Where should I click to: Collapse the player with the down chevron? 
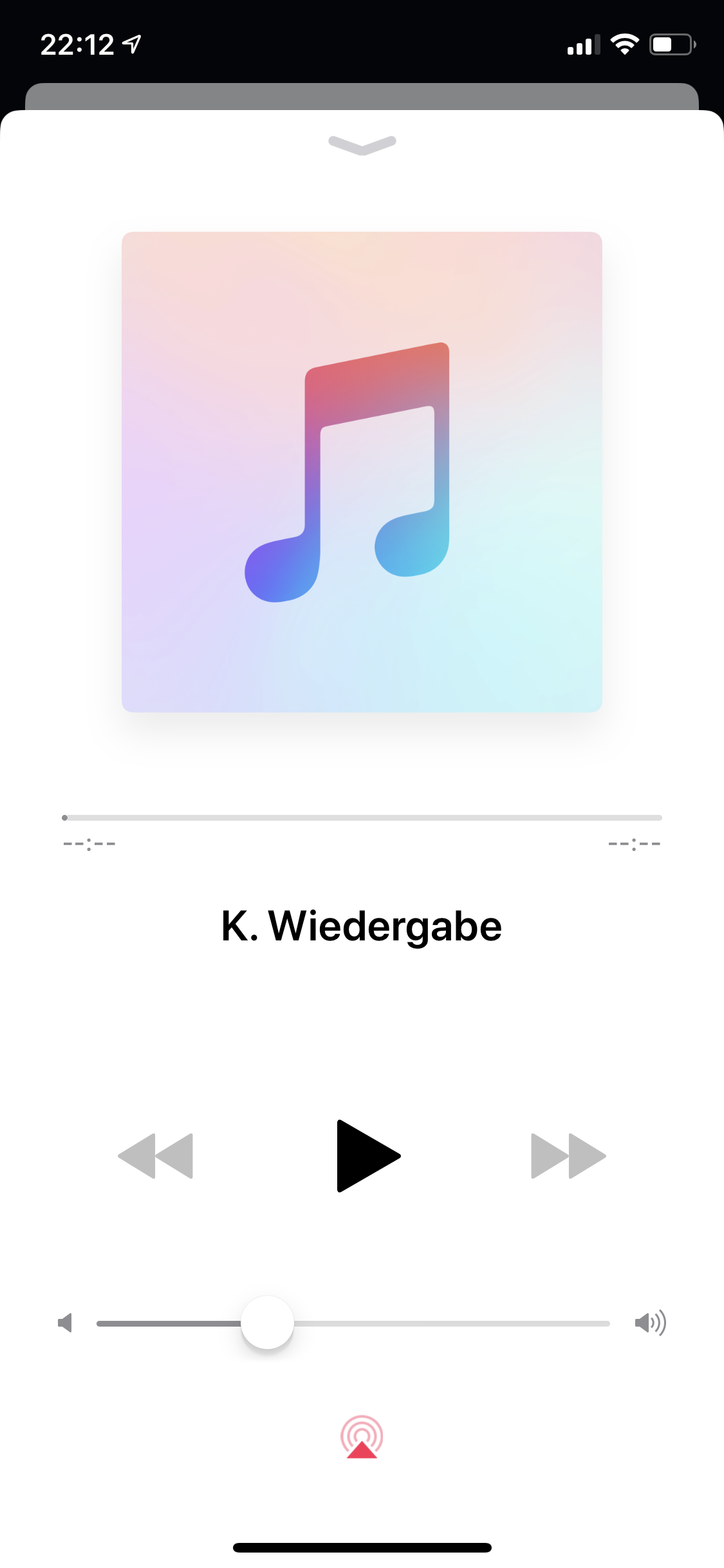click(362, 144)
